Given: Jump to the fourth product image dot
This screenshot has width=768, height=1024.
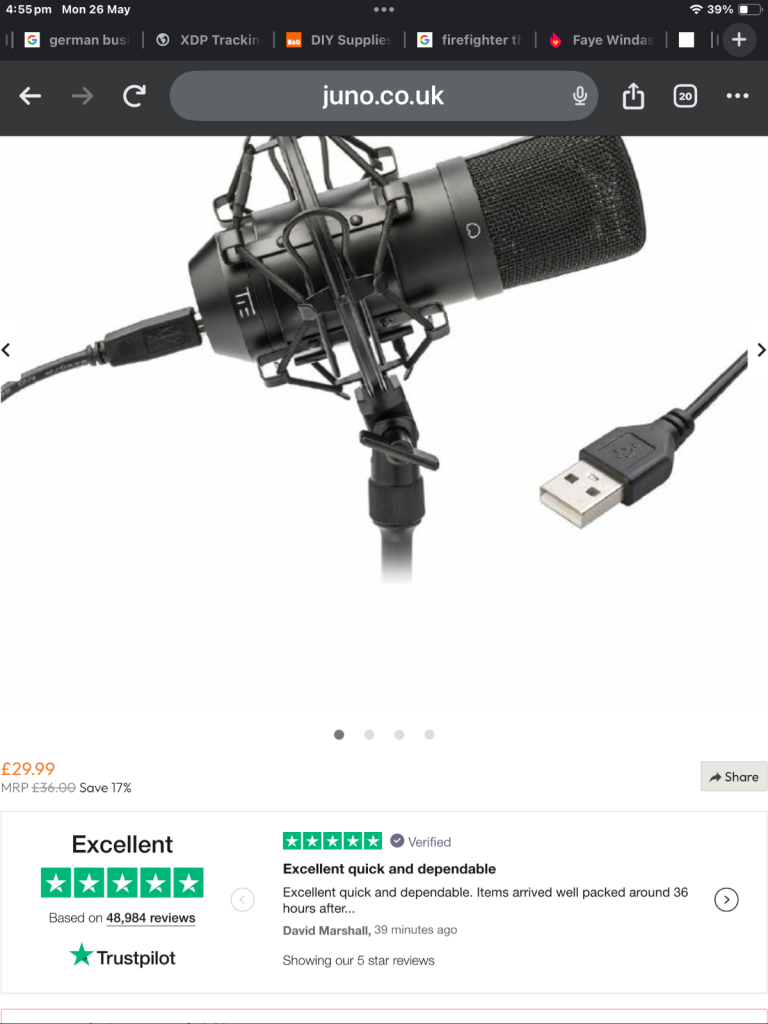Looking at the screenshot, I should click(429, 734).
